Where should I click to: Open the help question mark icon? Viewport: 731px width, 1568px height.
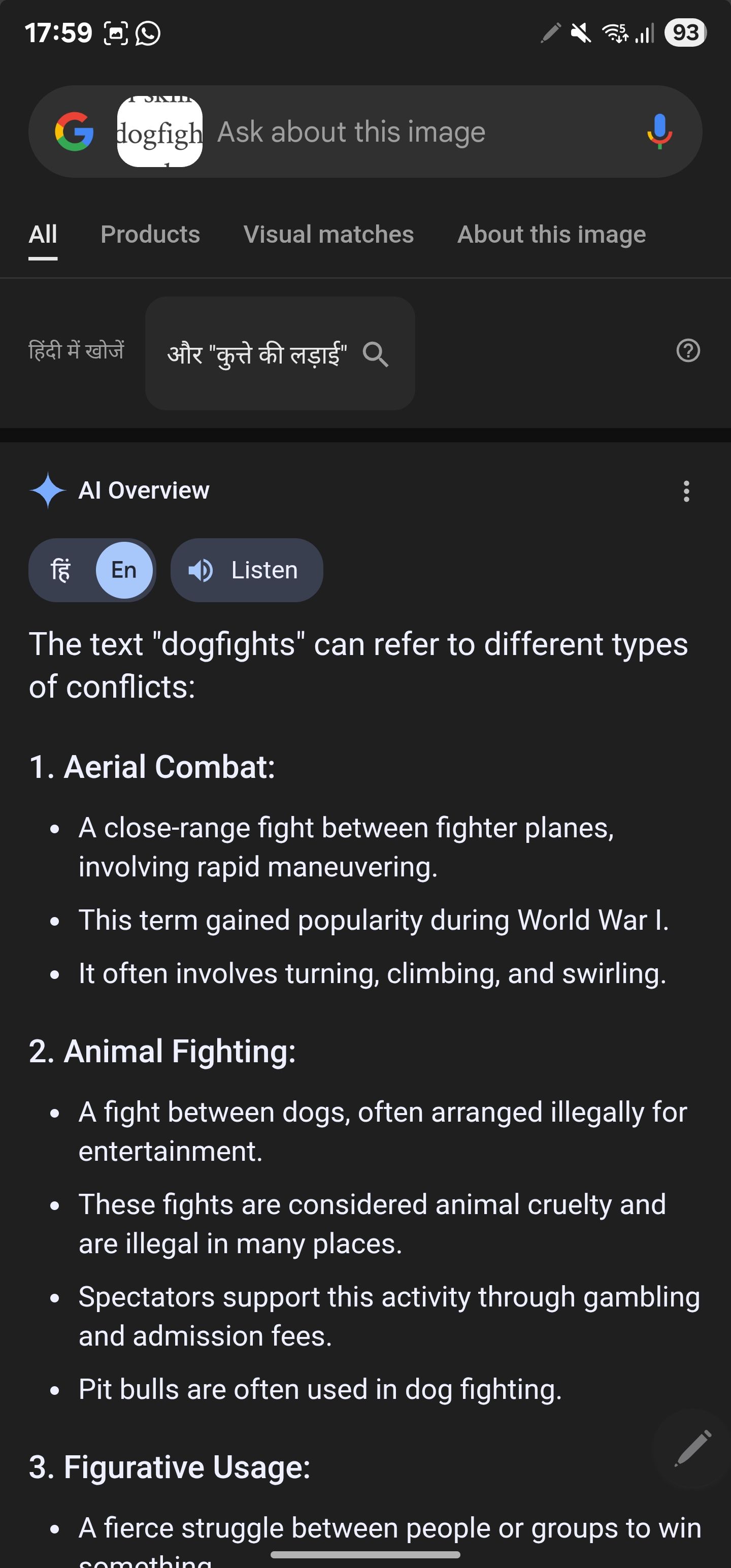688,350
